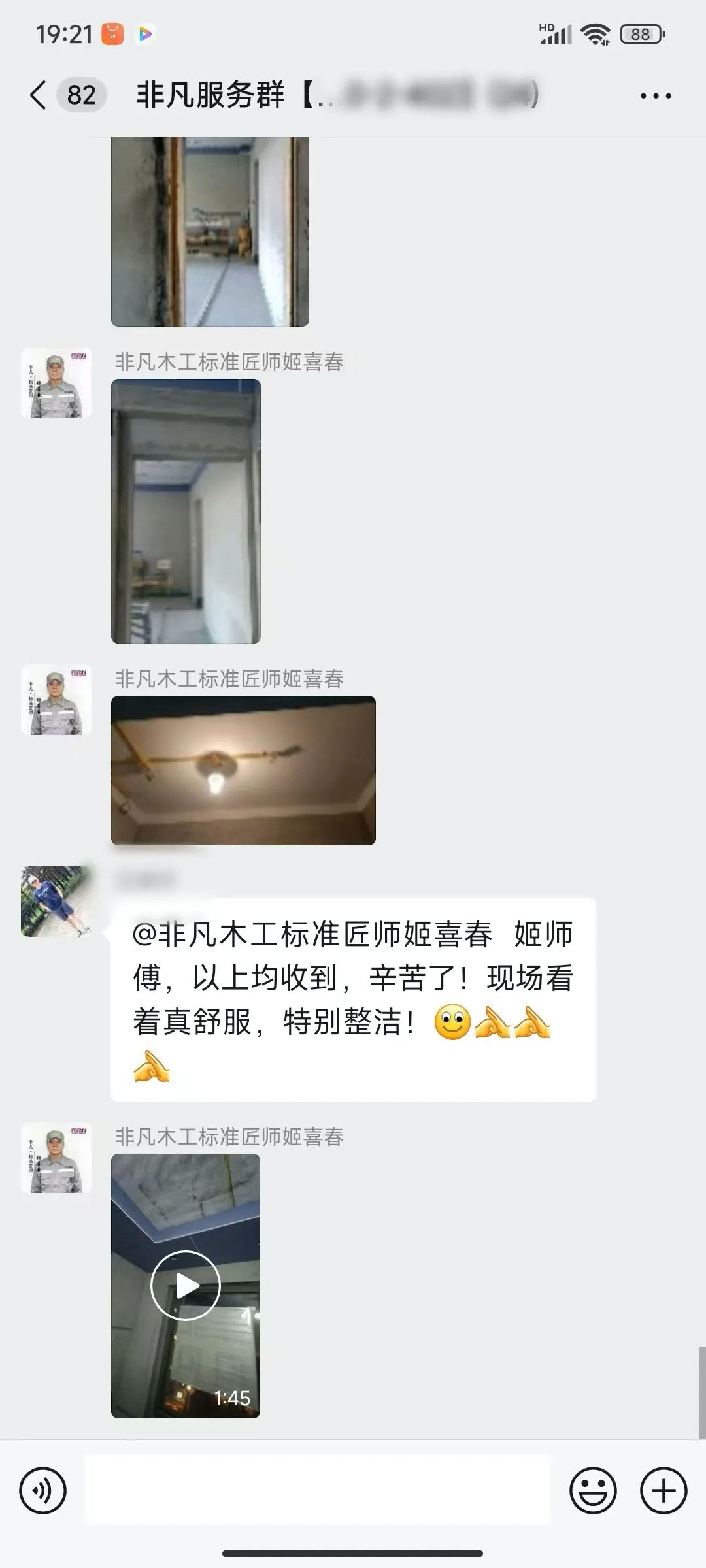View the ceiling light photo
706x1568 pixels.
243,770
